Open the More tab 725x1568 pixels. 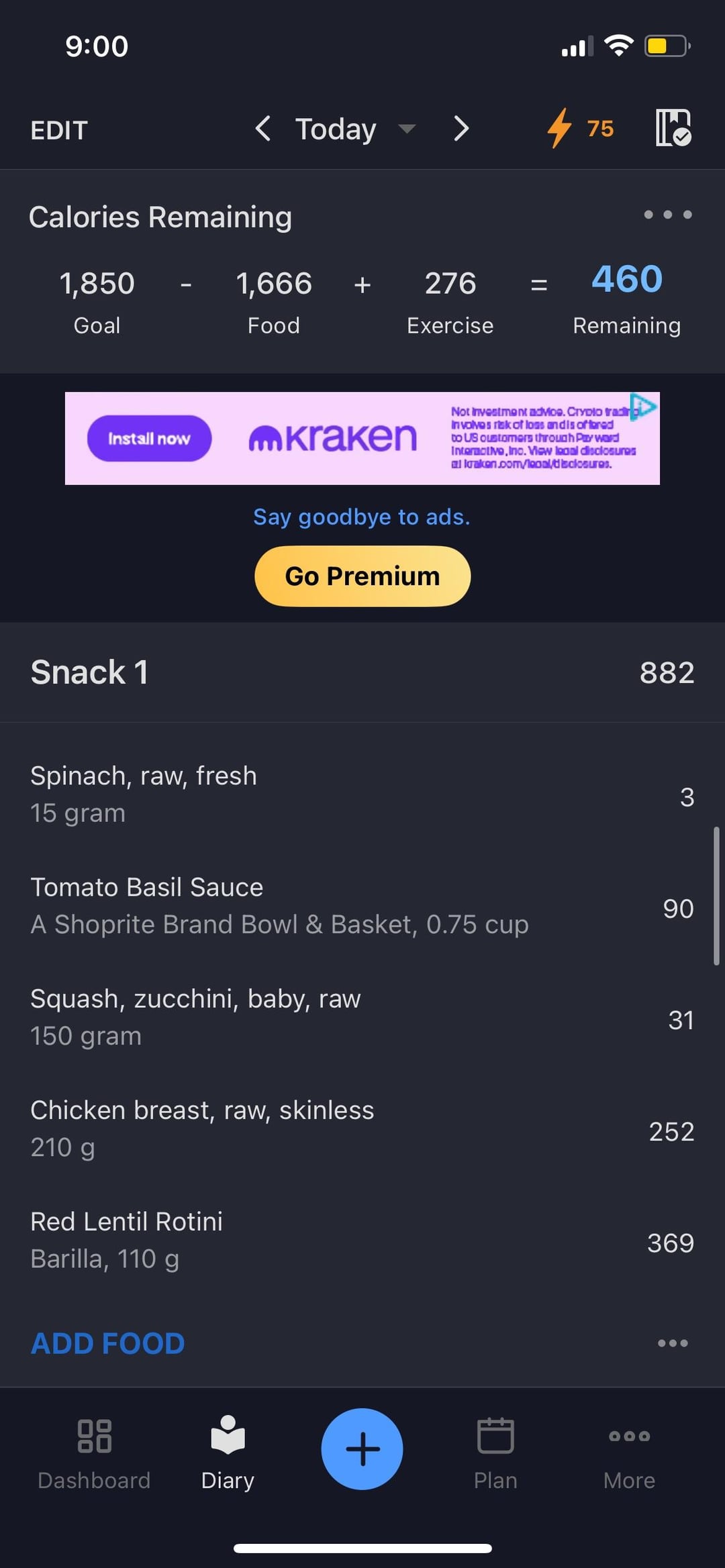(x=629, y=1450)
